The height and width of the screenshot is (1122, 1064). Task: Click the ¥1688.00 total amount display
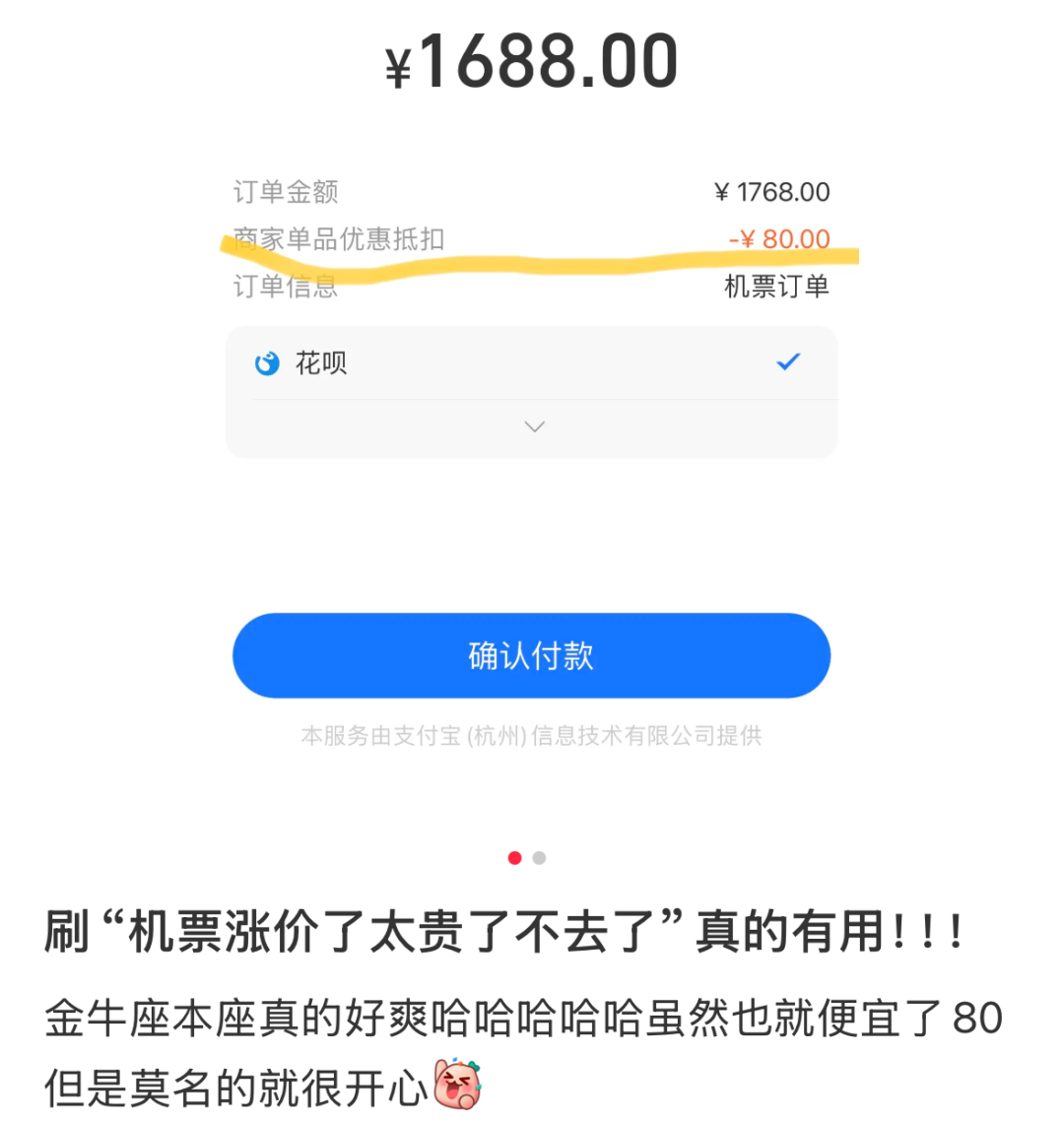(x=532, y=61)
